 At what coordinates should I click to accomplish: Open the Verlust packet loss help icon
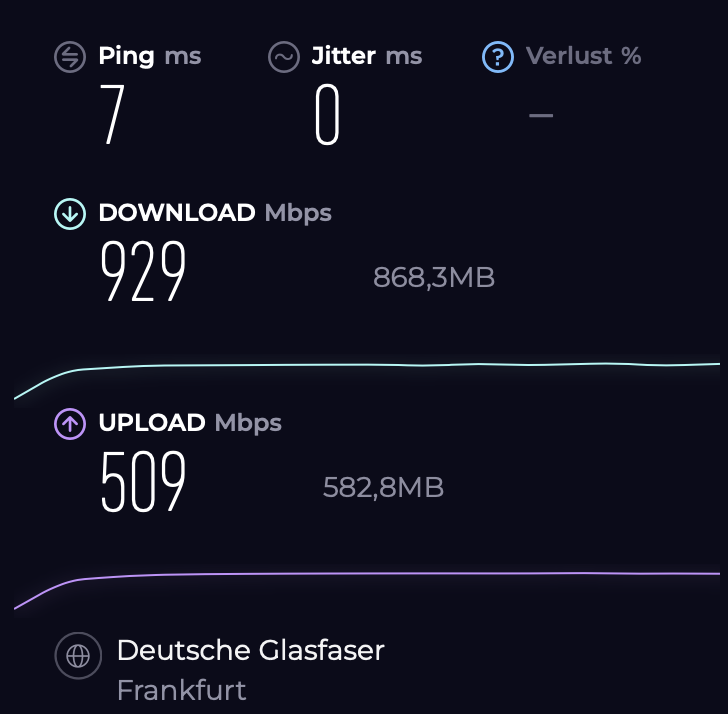497,57
